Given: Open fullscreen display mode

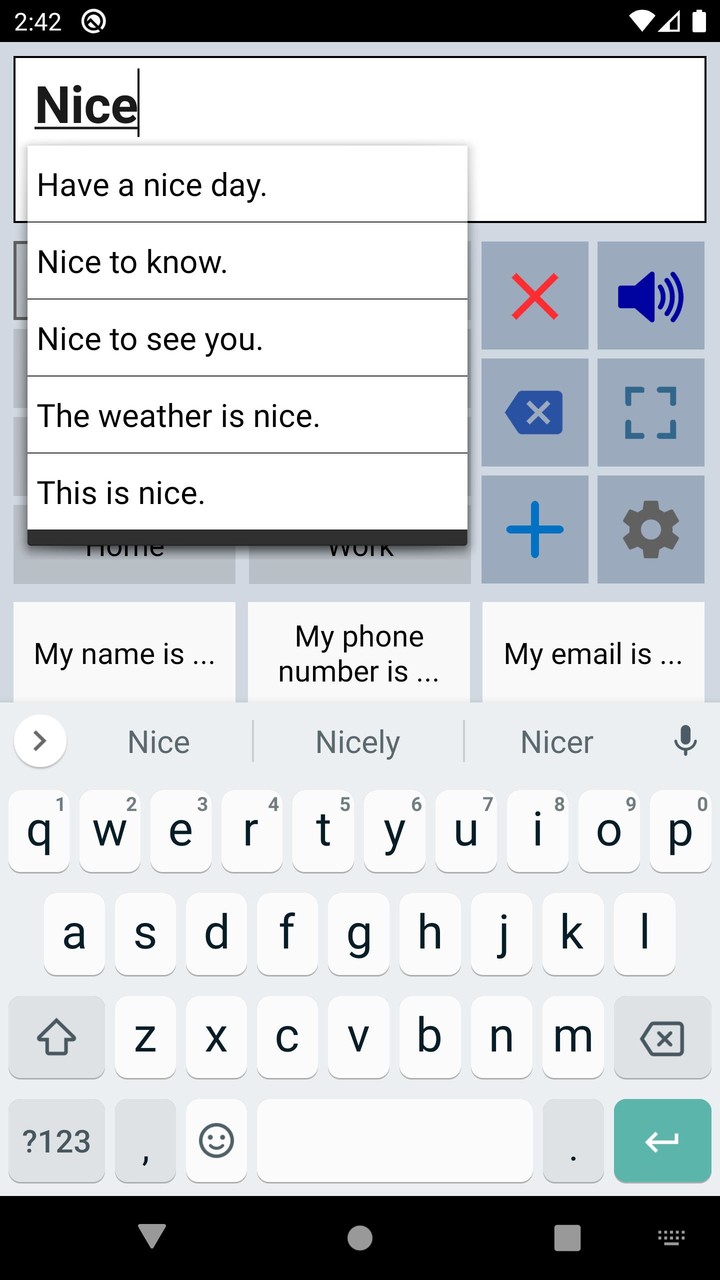Looking at the screenshot, I should (x=651, y=413).
